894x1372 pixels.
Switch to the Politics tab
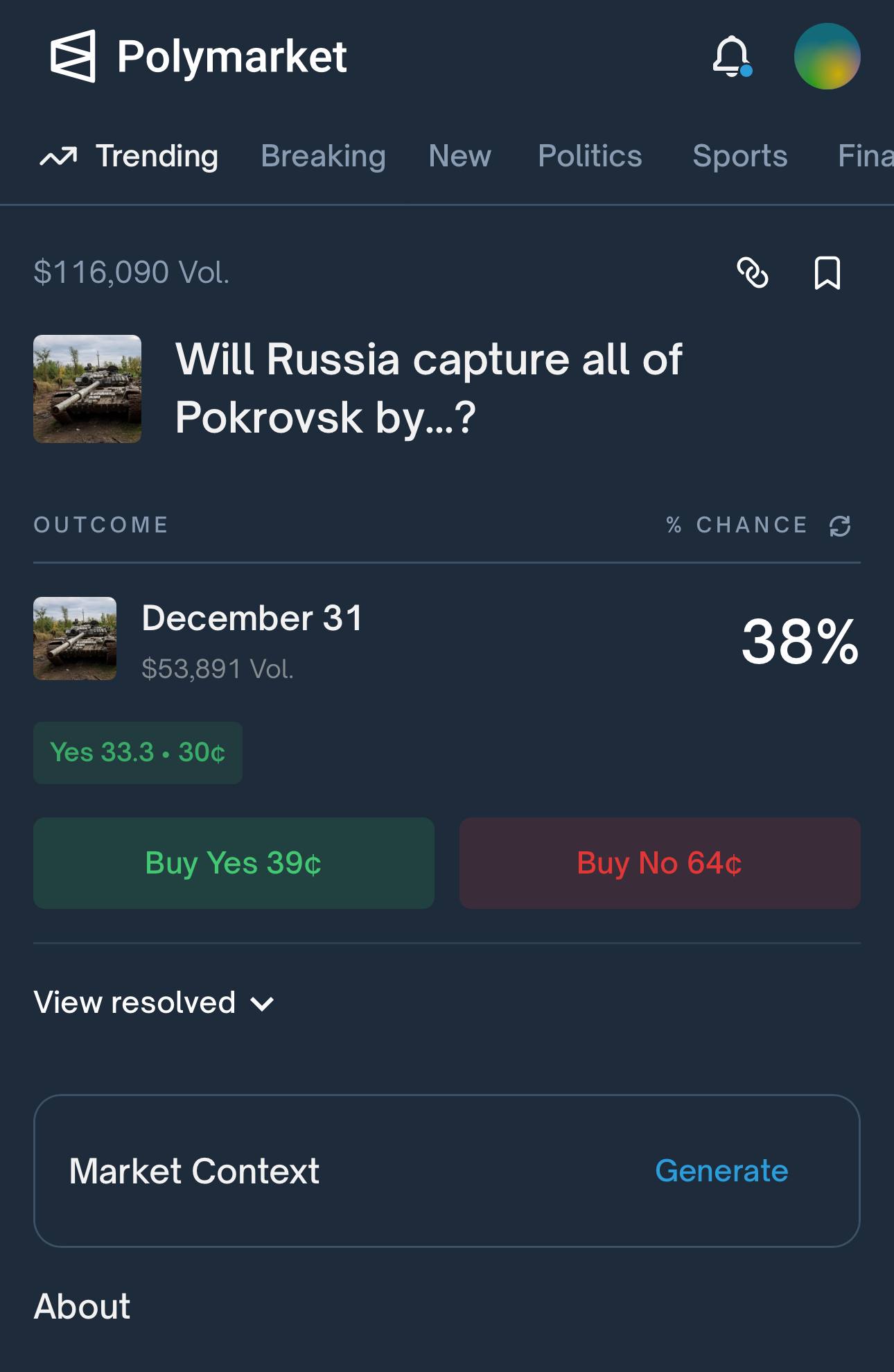pyautogui.click(x=590, y=156)
